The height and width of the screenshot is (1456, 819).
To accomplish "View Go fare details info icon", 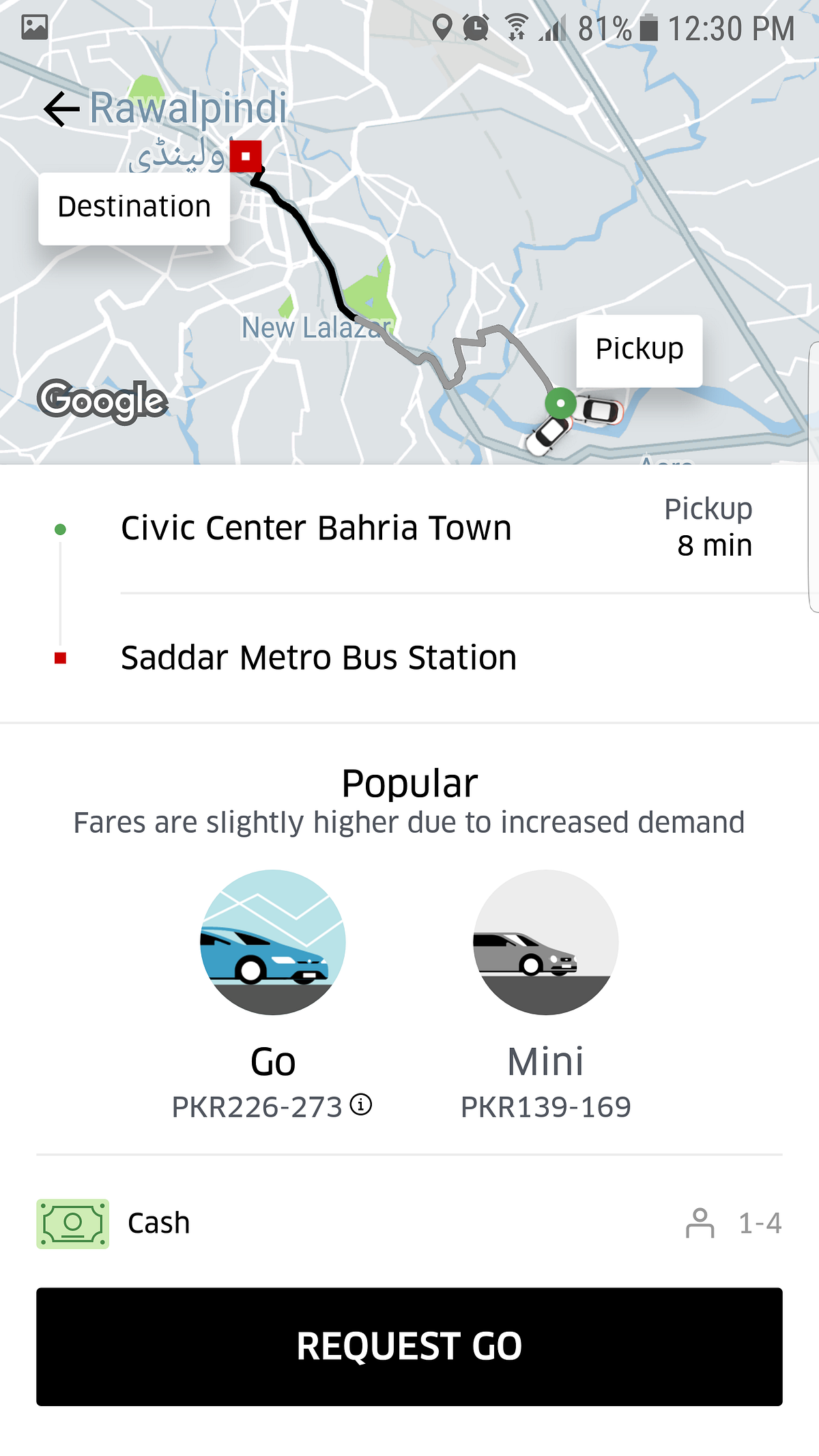I will [361, 1104].
